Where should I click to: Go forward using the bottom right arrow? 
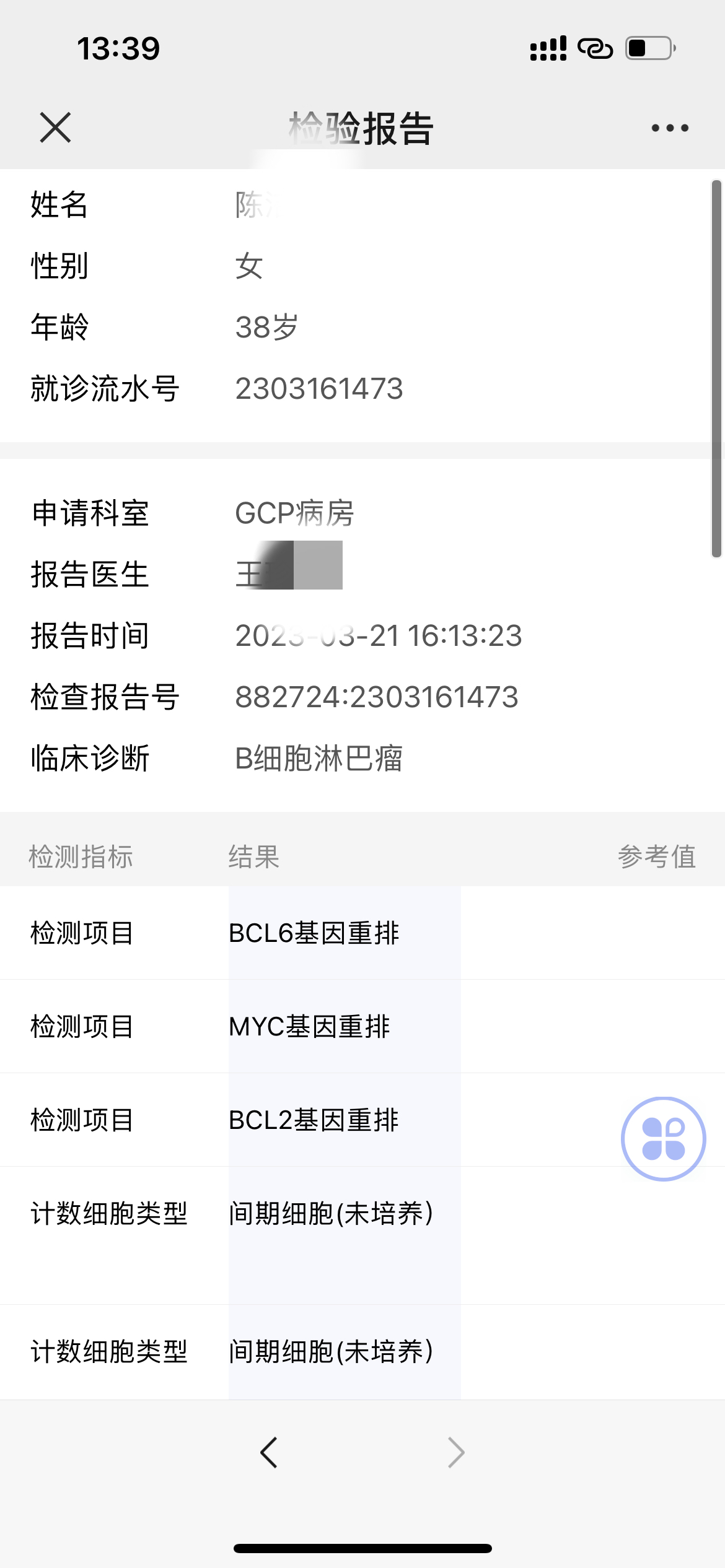(x=456, y=1452)
